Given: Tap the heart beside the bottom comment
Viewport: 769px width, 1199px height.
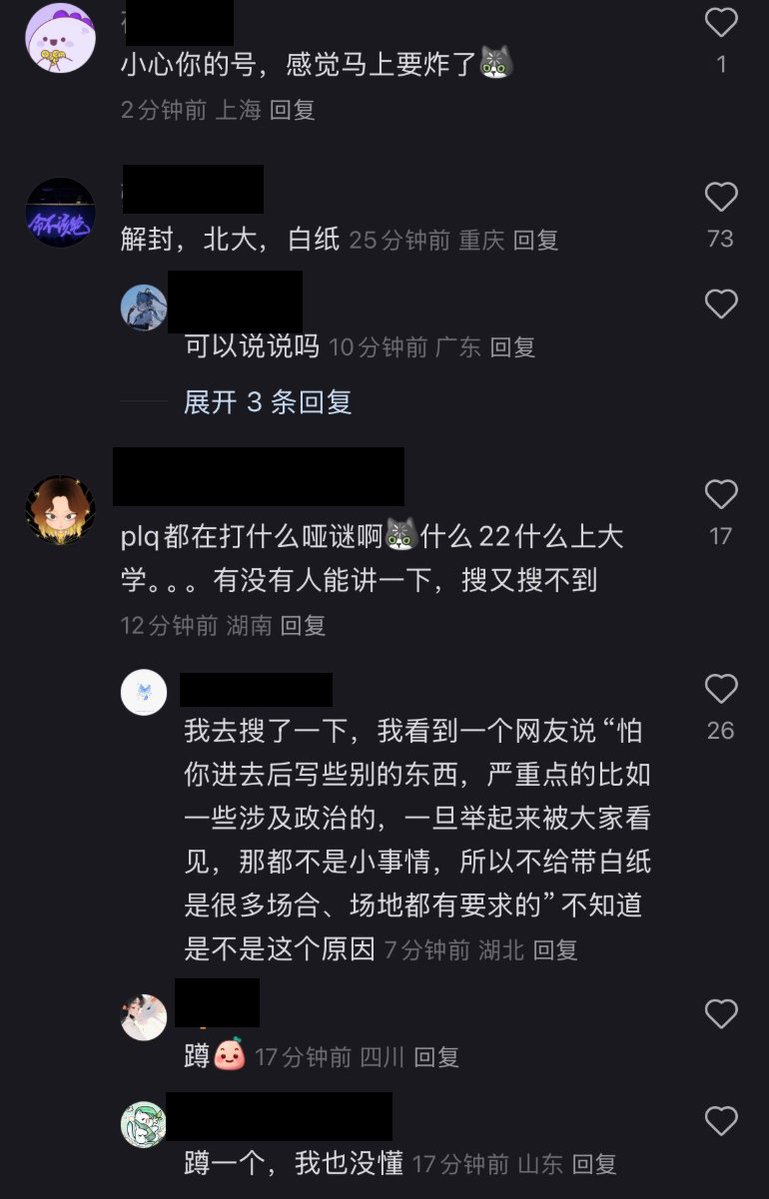Looking at the screenshot, I should click(721, 1120).
